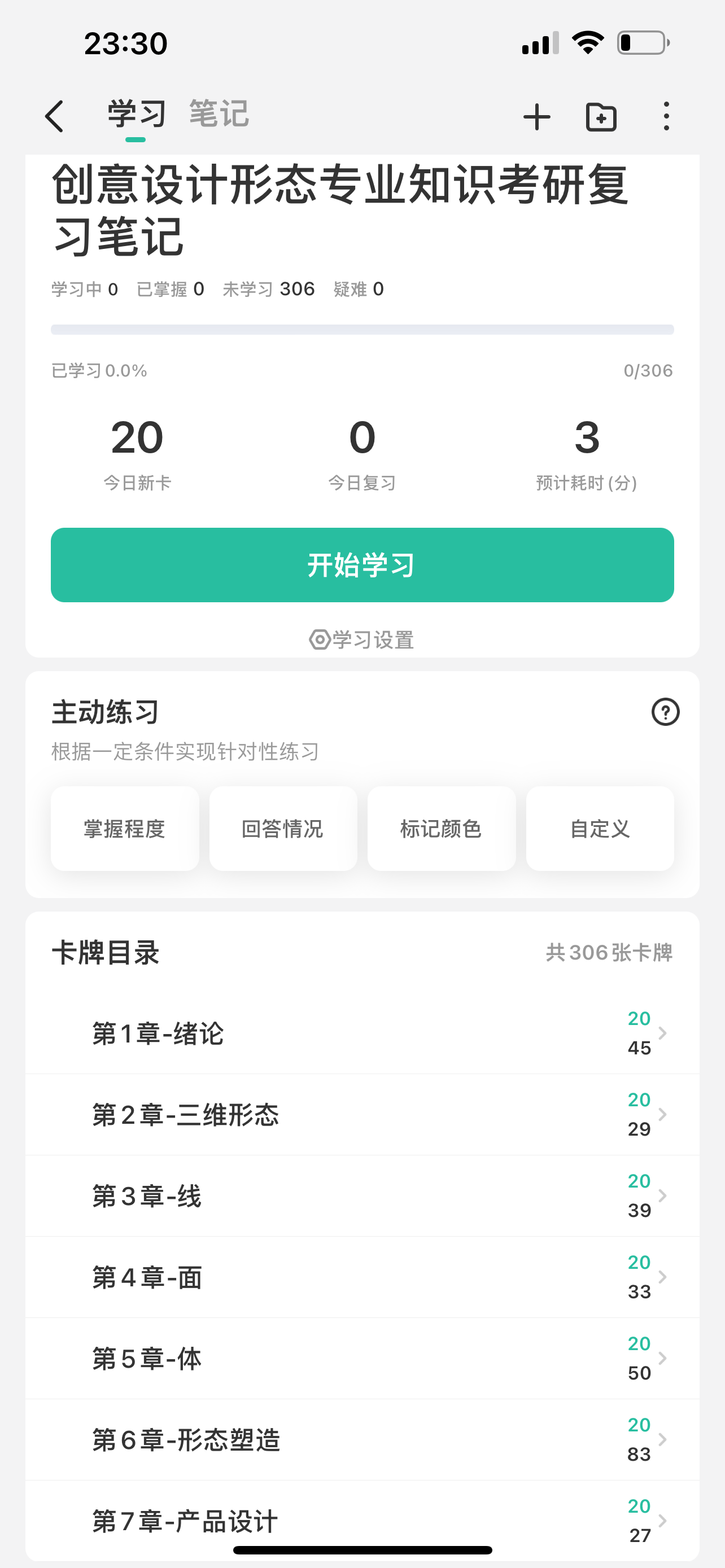Open 第7章-产品设计
The height and width of the screenshot is (1568, 725).
tap(362, 1521)
